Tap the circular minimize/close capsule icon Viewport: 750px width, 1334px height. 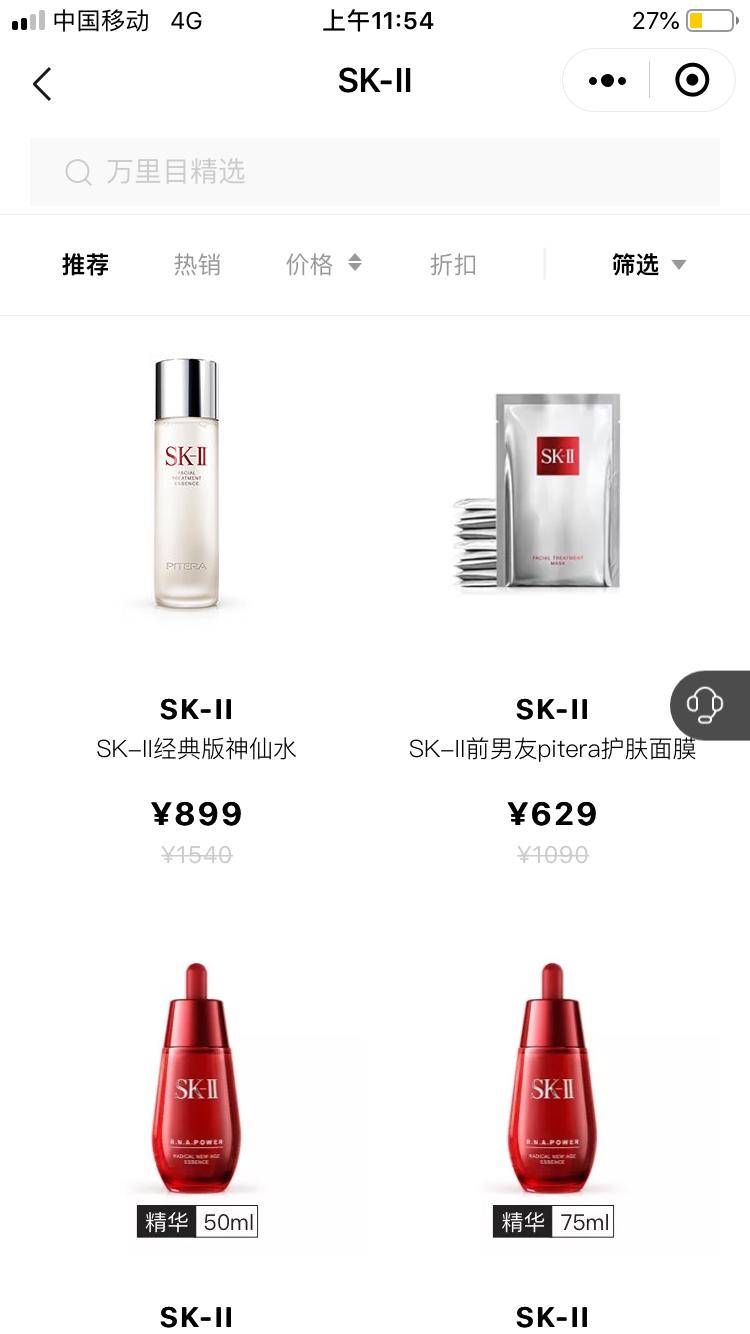tap(692, 80)
